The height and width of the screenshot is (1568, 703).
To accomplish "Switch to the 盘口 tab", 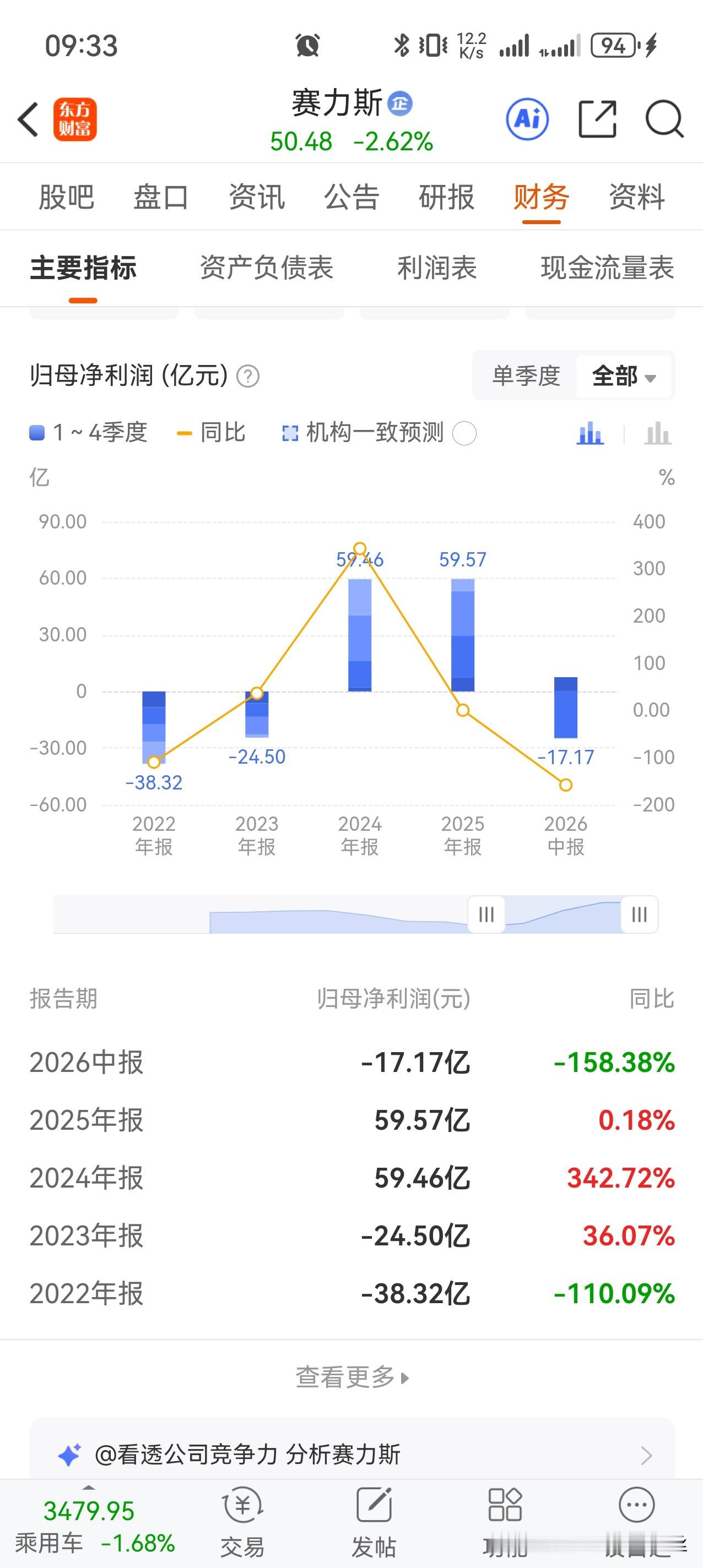I will click(161, 197).
